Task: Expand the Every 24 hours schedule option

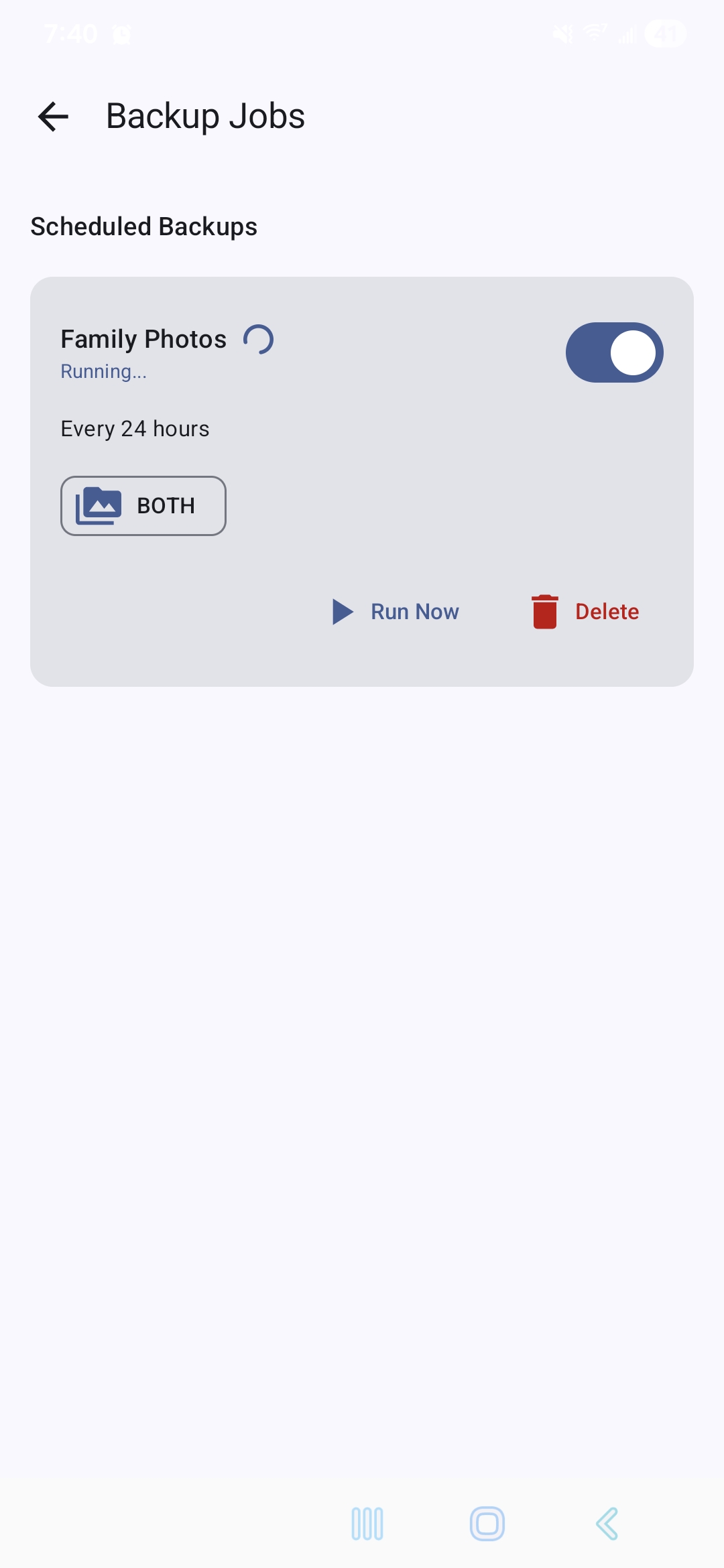Action: coord(135,428)
